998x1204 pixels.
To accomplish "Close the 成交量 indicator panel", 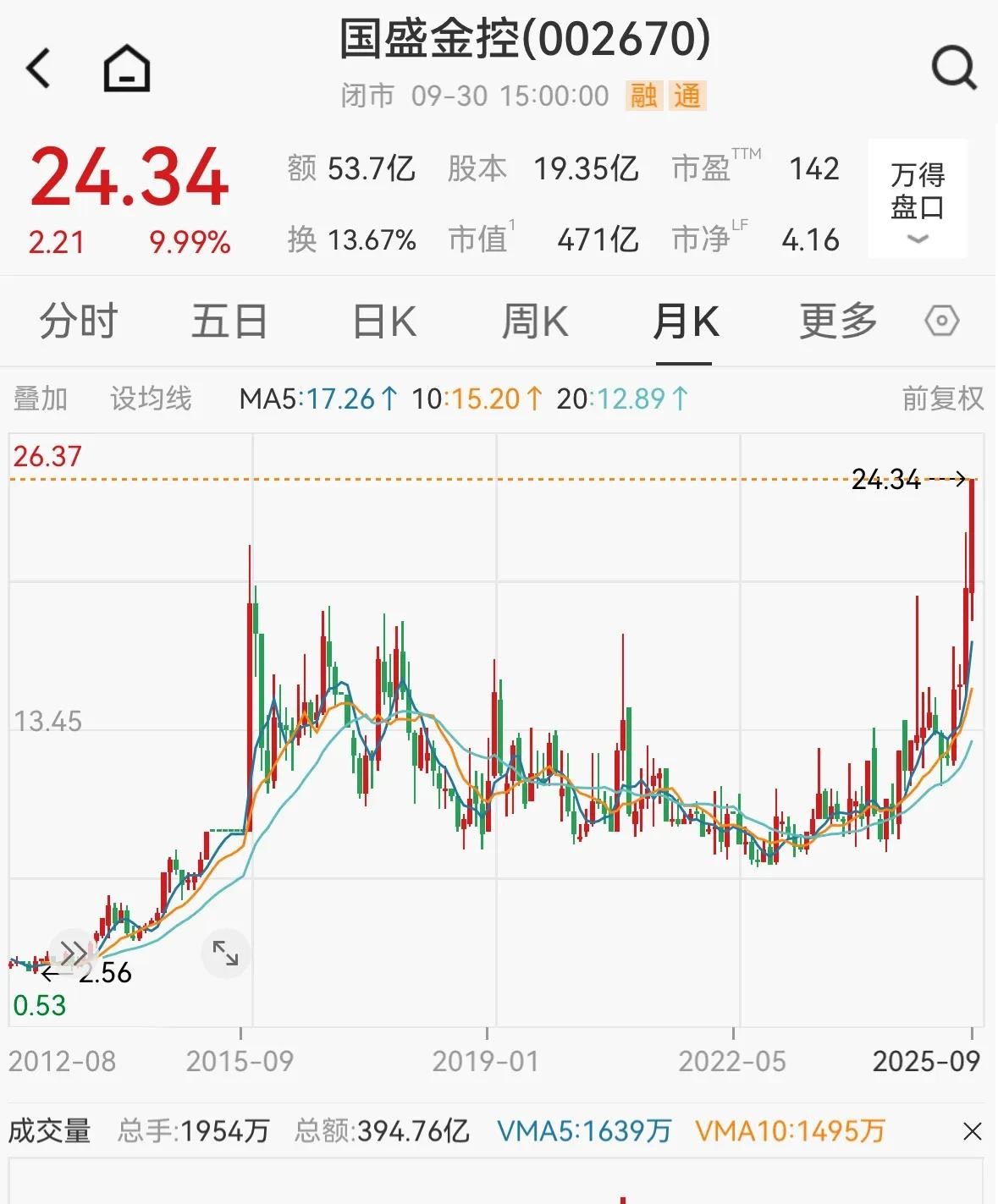I will tap(973, 1131).
